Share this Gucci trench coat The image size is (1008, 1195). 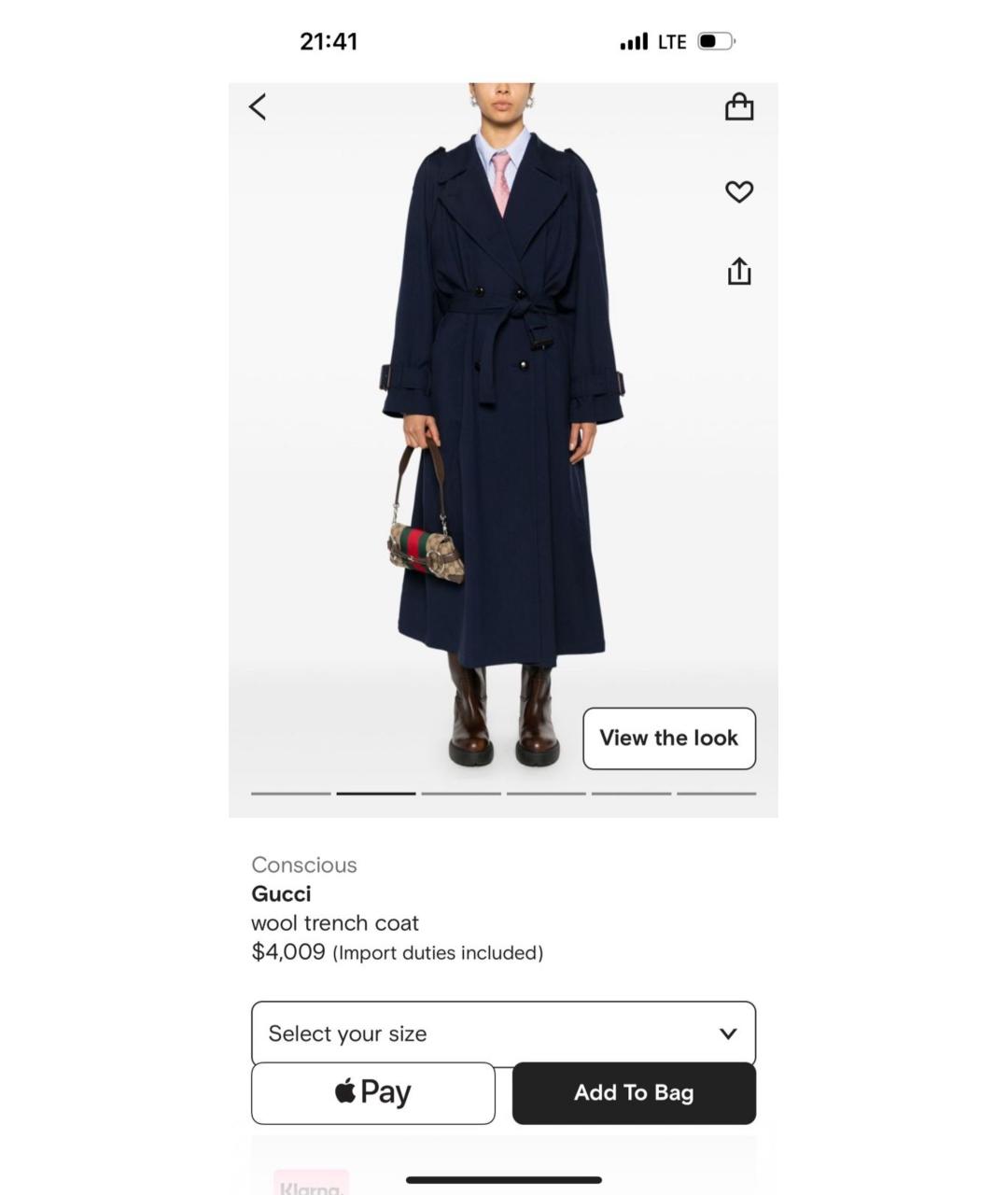[739, 272]
